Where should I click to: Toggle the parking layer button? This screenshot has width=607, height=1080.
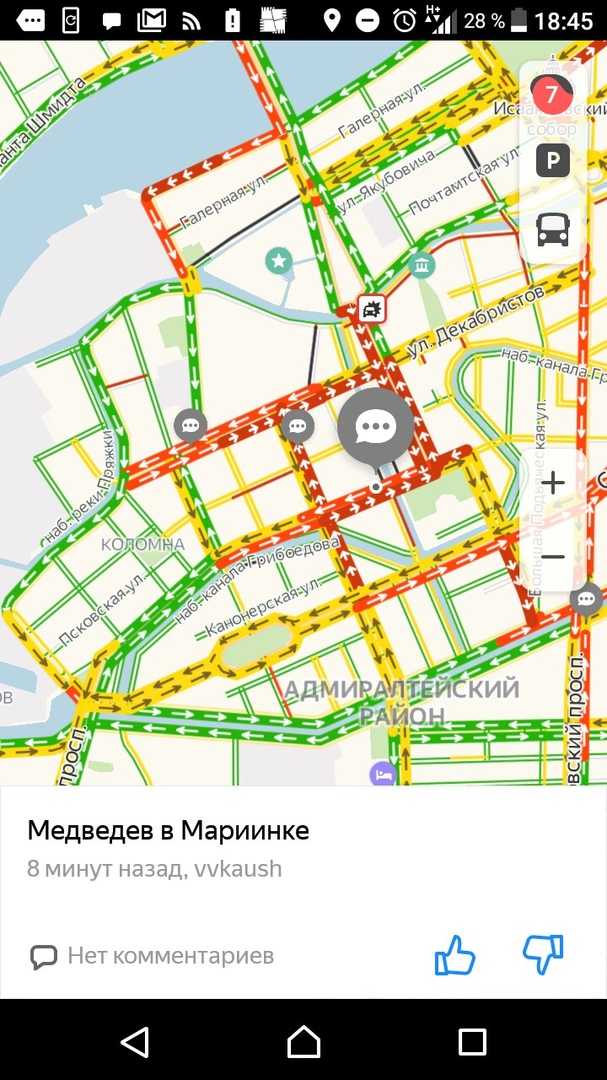pos(553,161)
